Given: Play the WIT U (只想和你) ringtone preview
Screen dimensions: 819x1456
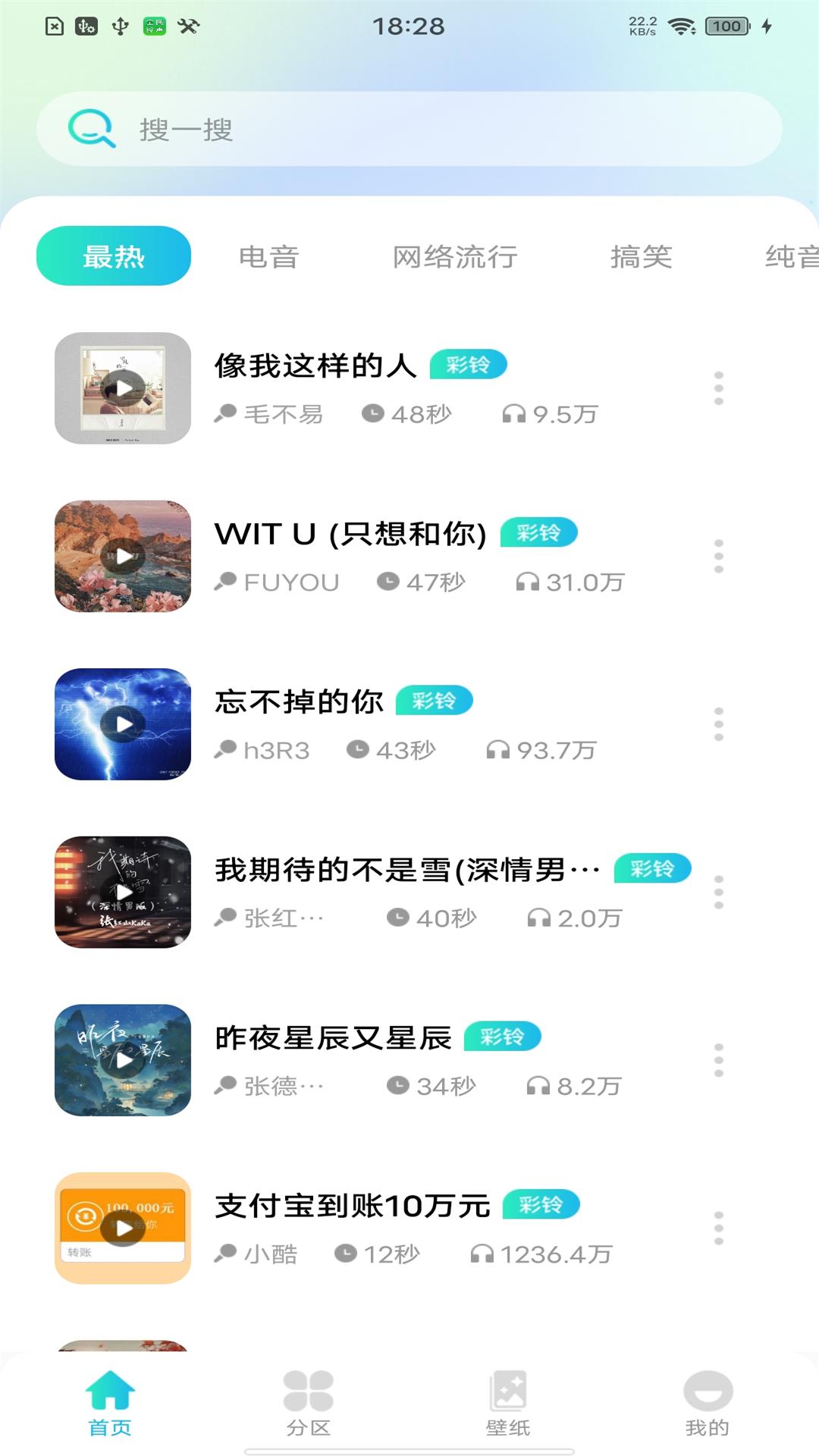Looking at the screenshot, I should click(x=123, y=557).
